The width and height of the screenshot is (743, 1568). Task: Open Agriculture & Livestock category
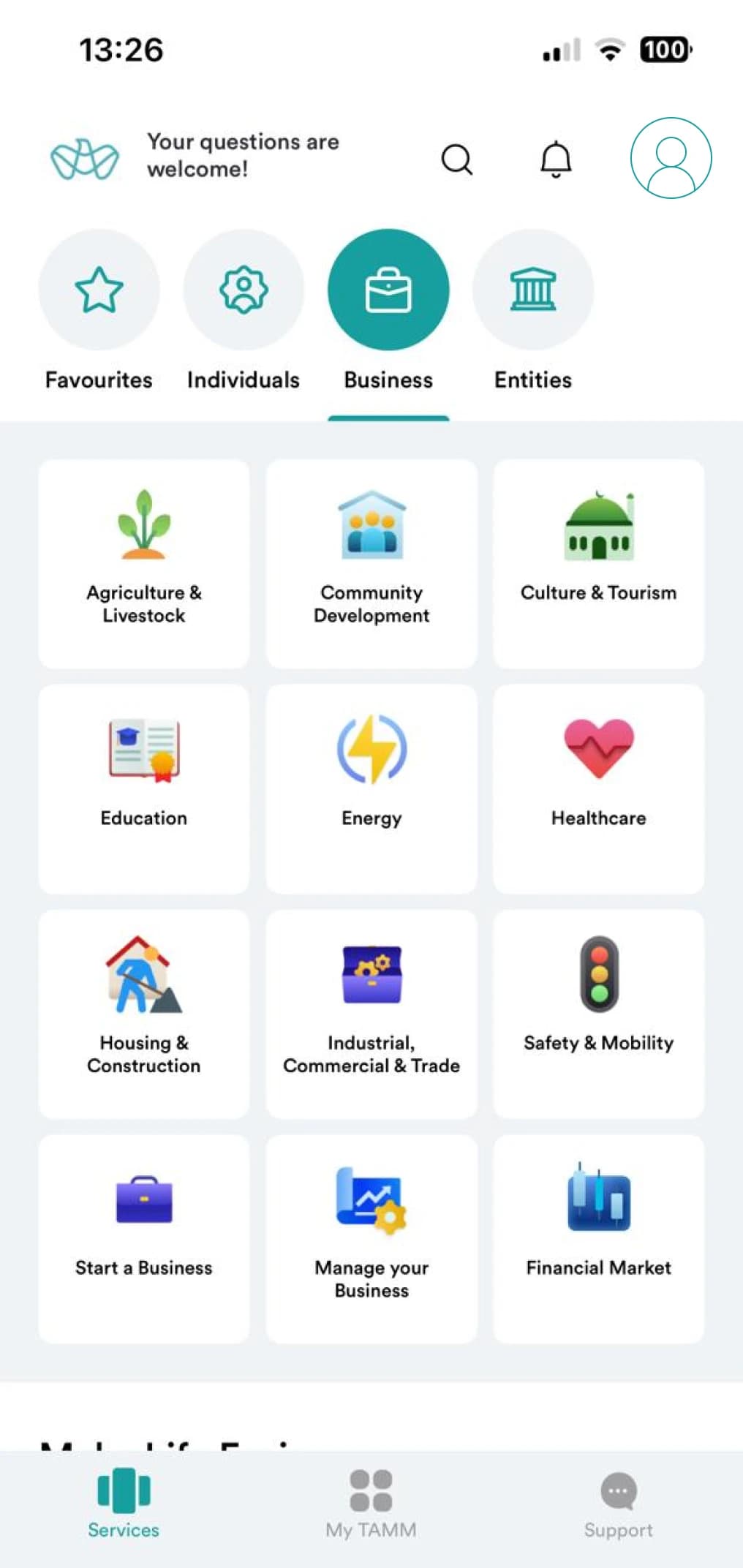coord(144,563)
